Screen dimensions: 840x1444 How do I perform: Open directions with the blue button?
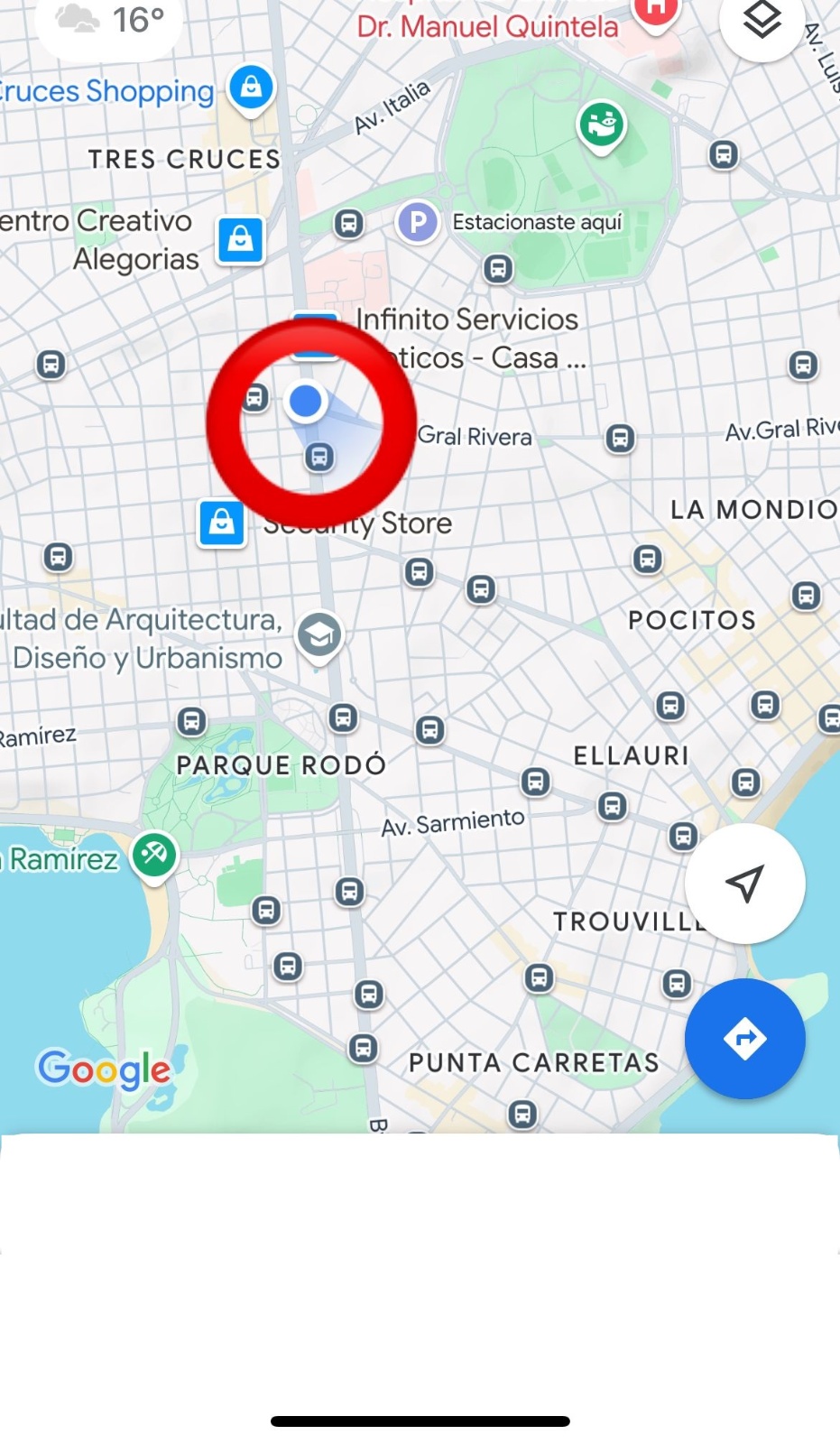(745, 1039)
